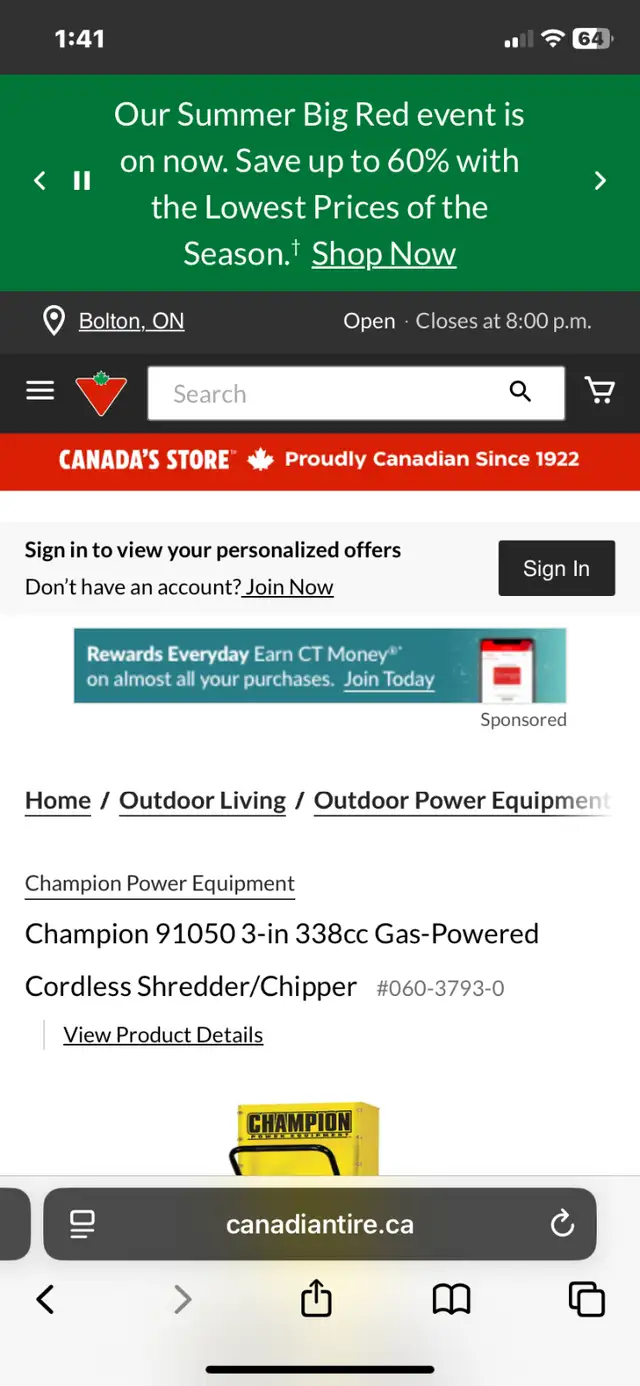The image size is (640, 1386).
Task: Show previous promo banner
Action: [40, 181]
